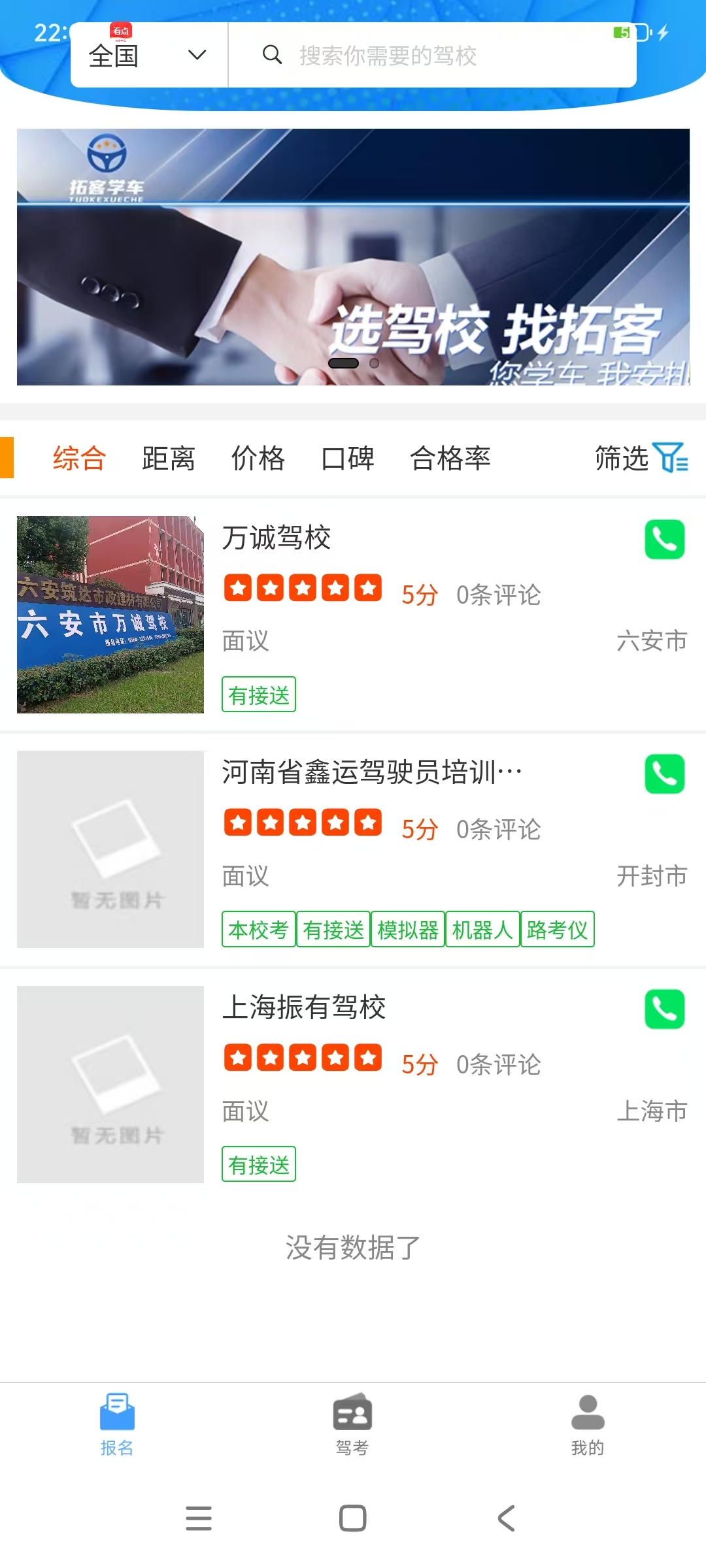Sort by 价格
The image size is (706, 1568).
coord(258,458)
